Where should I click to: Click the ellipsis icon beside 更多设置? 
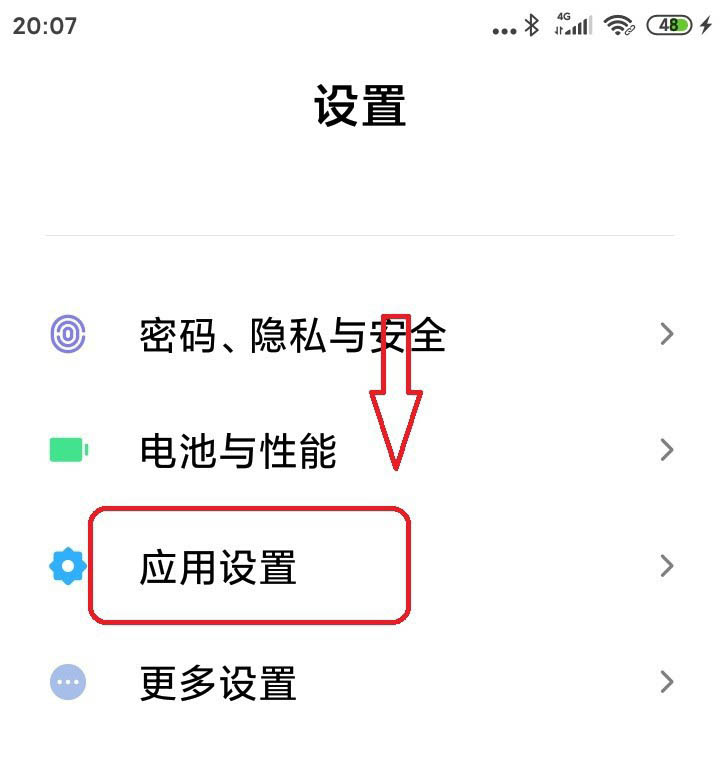pos(66,682)
